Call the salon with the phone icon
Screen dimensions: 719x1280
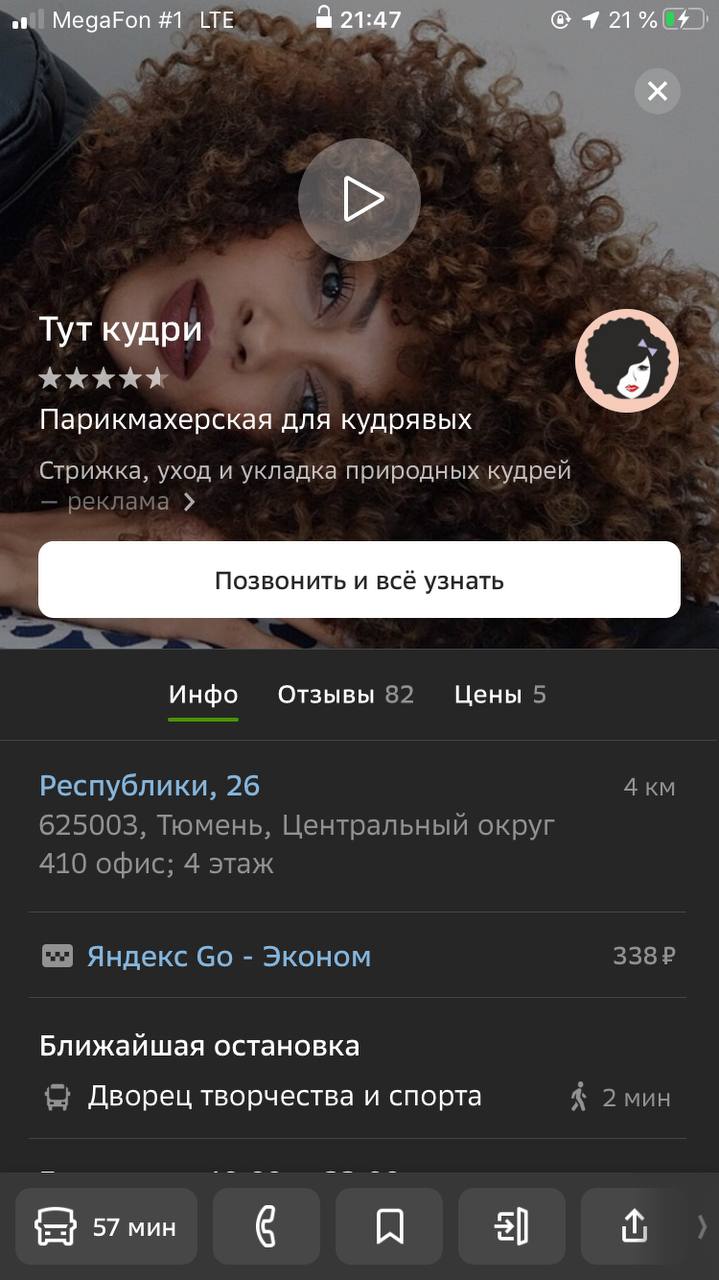[266, 1227]
